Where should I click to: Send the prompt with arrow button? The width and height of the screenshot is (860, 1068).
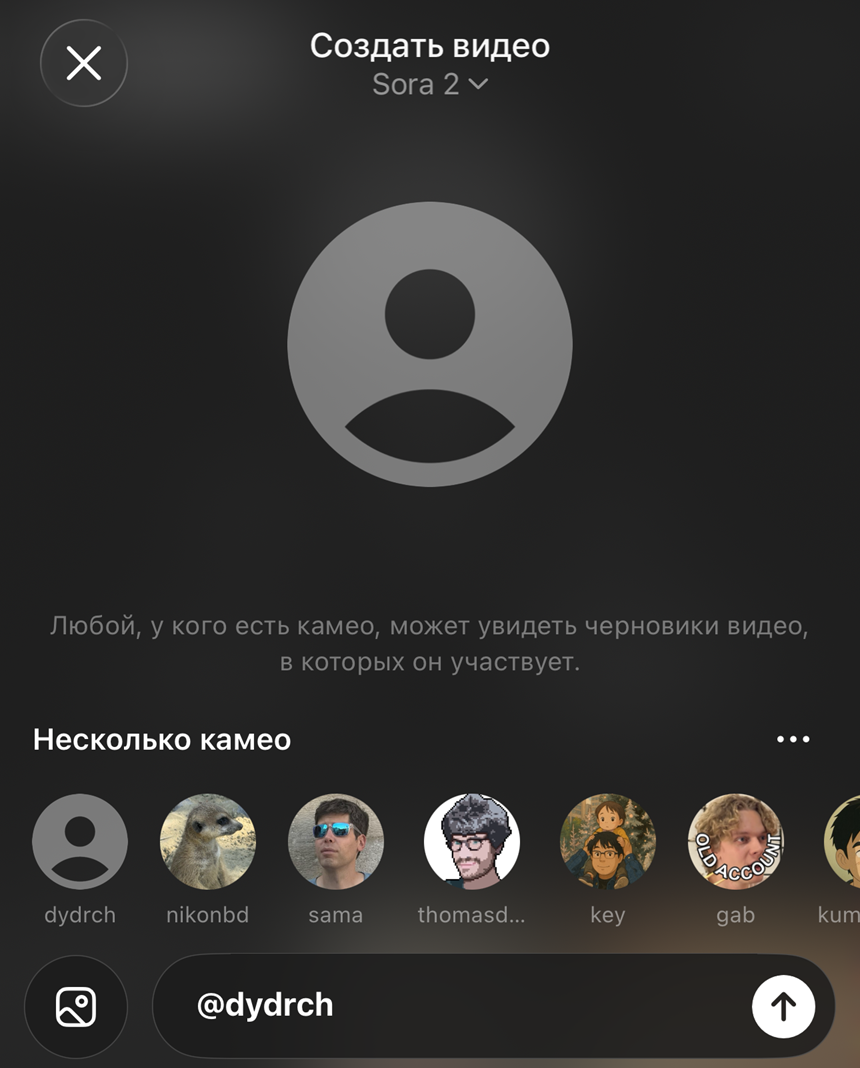[783, 1006]
